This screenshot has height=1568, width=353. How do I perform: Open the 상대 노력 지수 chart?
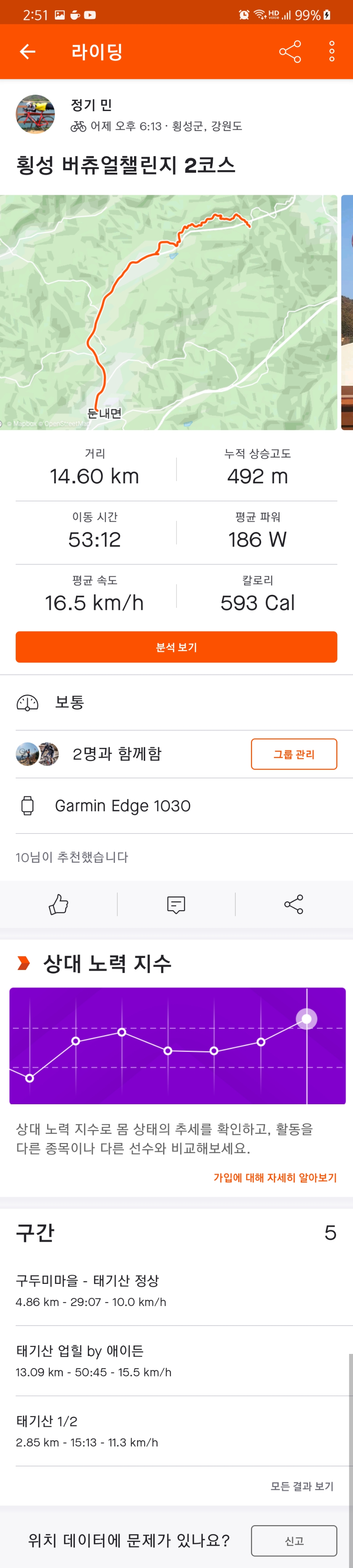point(177,1045)
